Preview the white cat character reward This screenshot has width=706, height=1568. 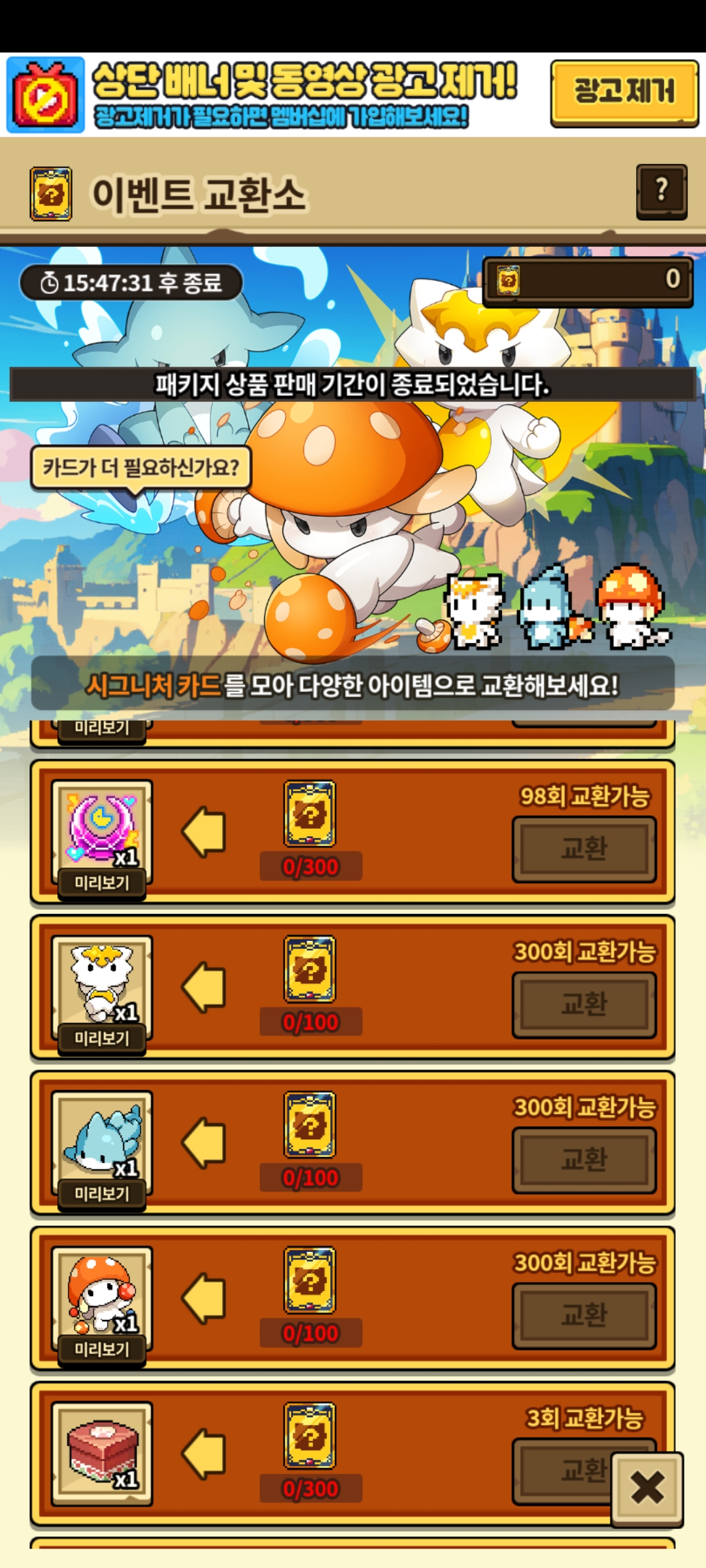pyautogui.click(x=101, y=1038)
